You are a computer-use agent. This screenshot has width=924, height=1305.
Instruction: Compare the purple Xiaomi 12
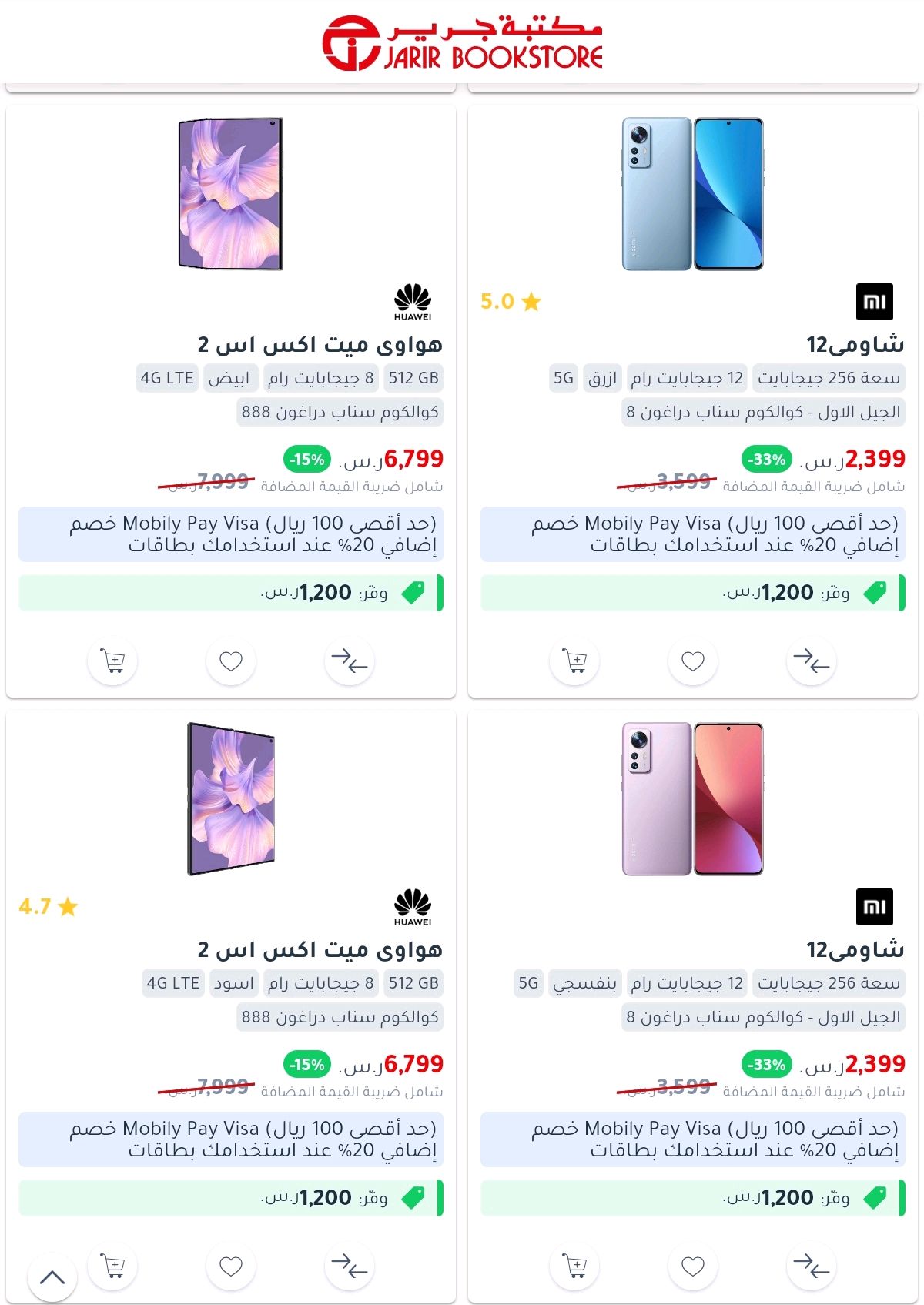pyautogui.click(x=811, y=1267)
